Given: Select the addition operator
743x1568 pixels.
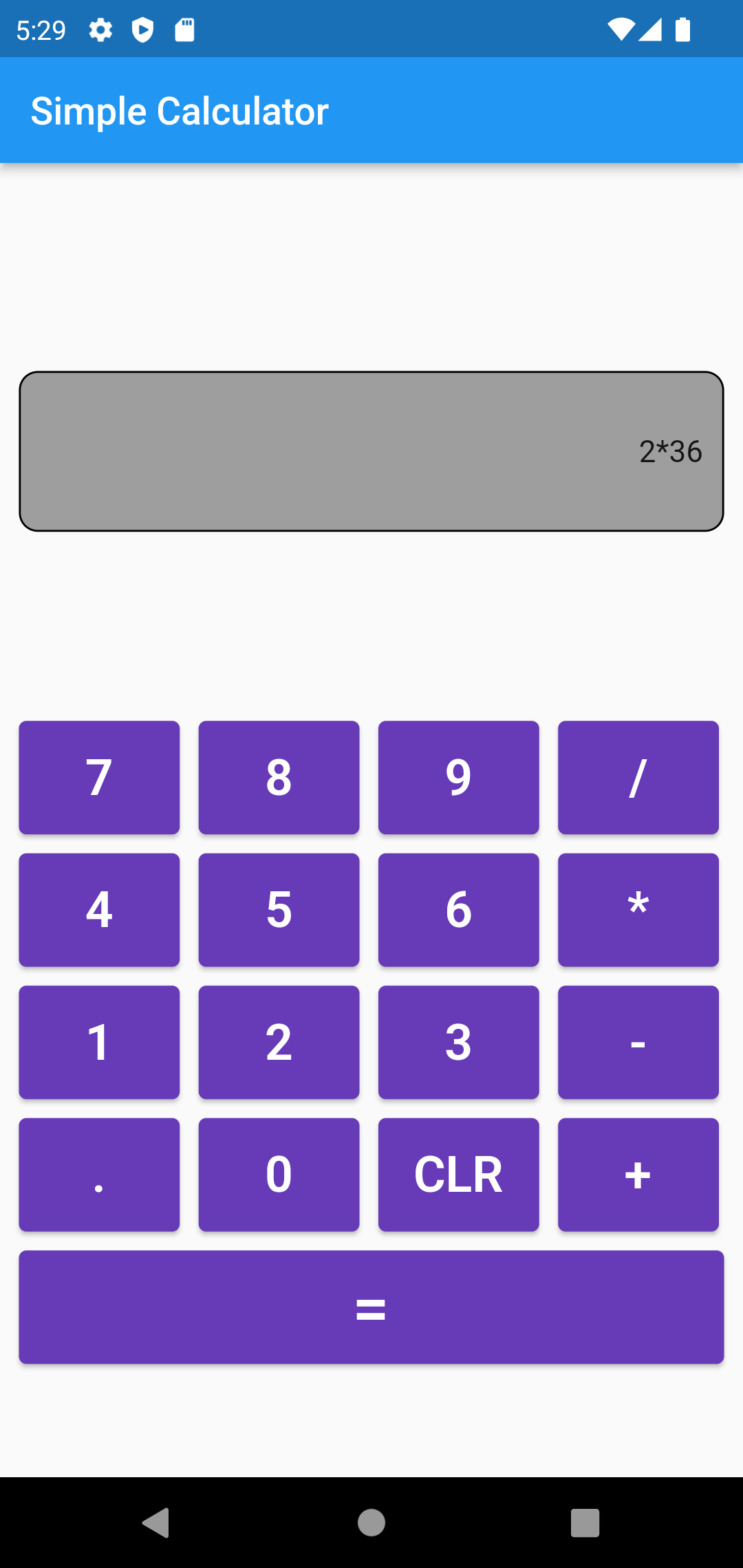Looking at the screenshot, I should coord(638,1174).
